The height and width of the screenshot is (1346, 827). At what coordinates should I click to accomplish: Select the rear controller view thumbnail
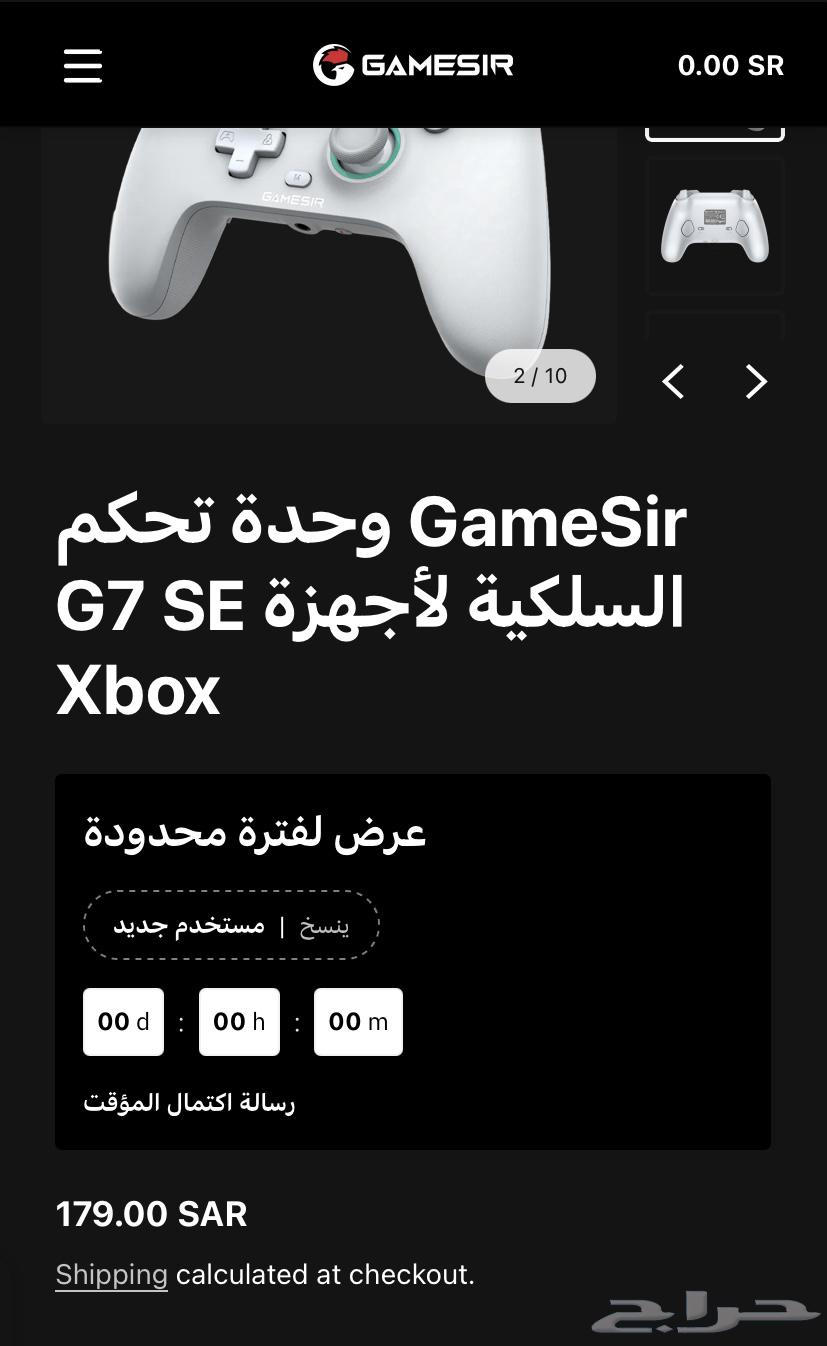click(714, 226)
